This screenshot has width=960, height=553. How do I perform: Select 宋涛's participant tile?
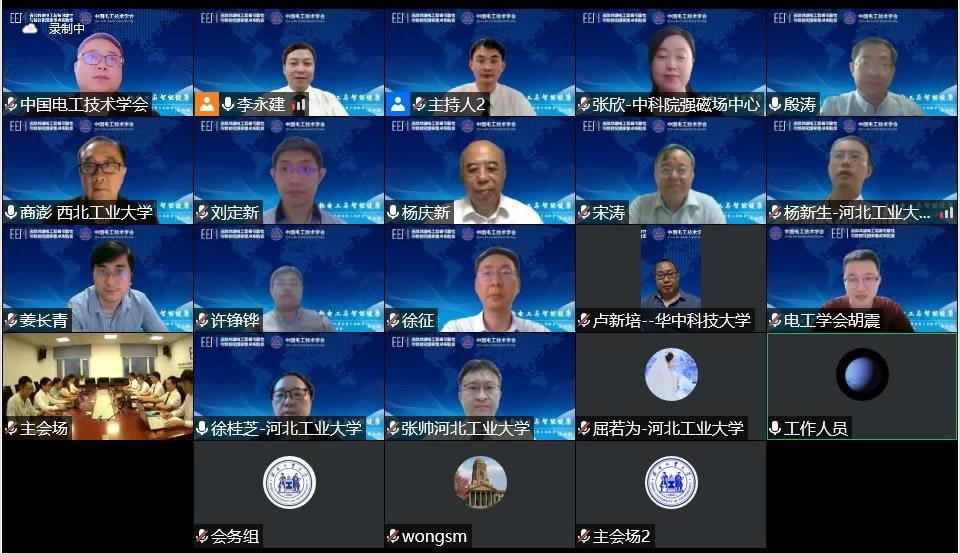click(x=670, y=170)
